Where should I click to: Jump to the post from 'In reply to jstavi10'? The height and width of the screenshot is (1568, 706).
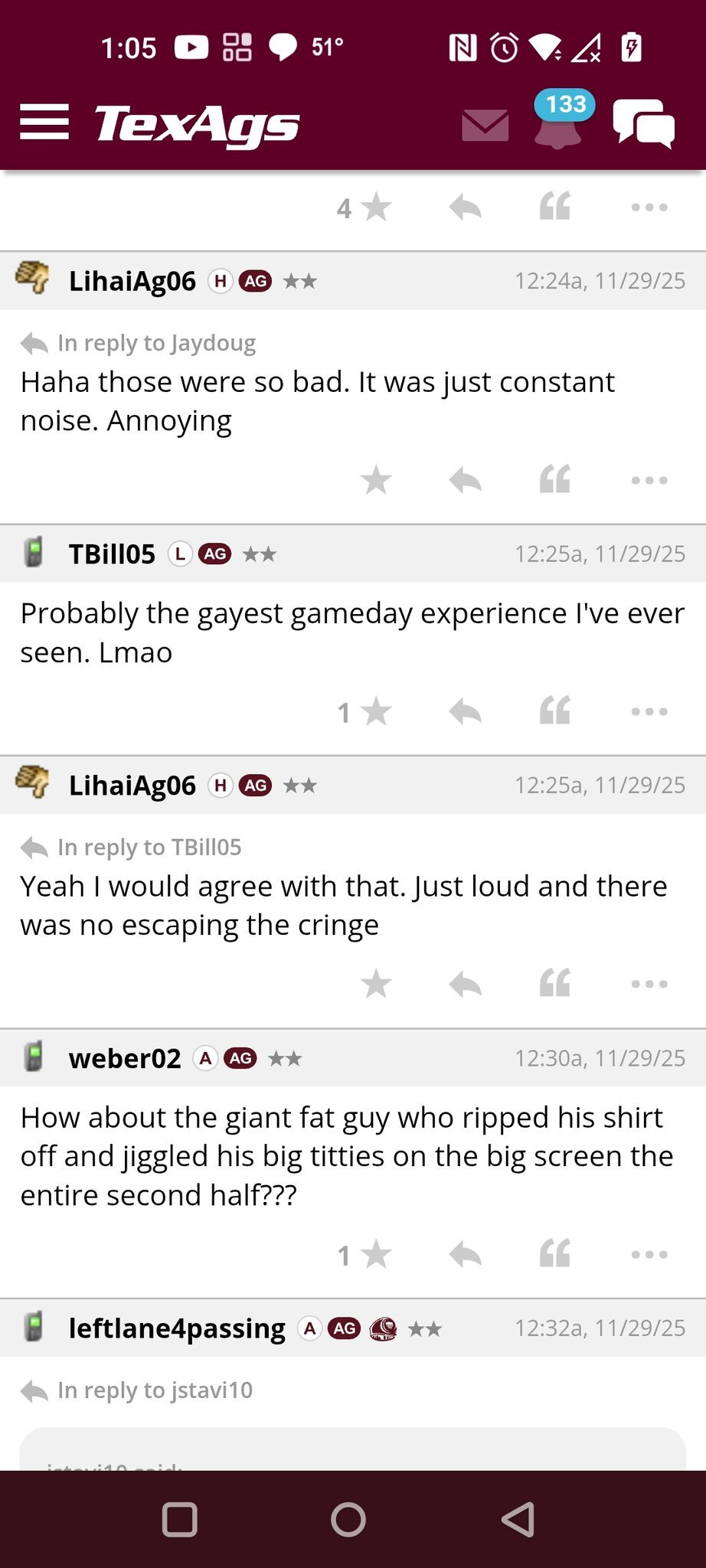click(x=154, y=1390)
